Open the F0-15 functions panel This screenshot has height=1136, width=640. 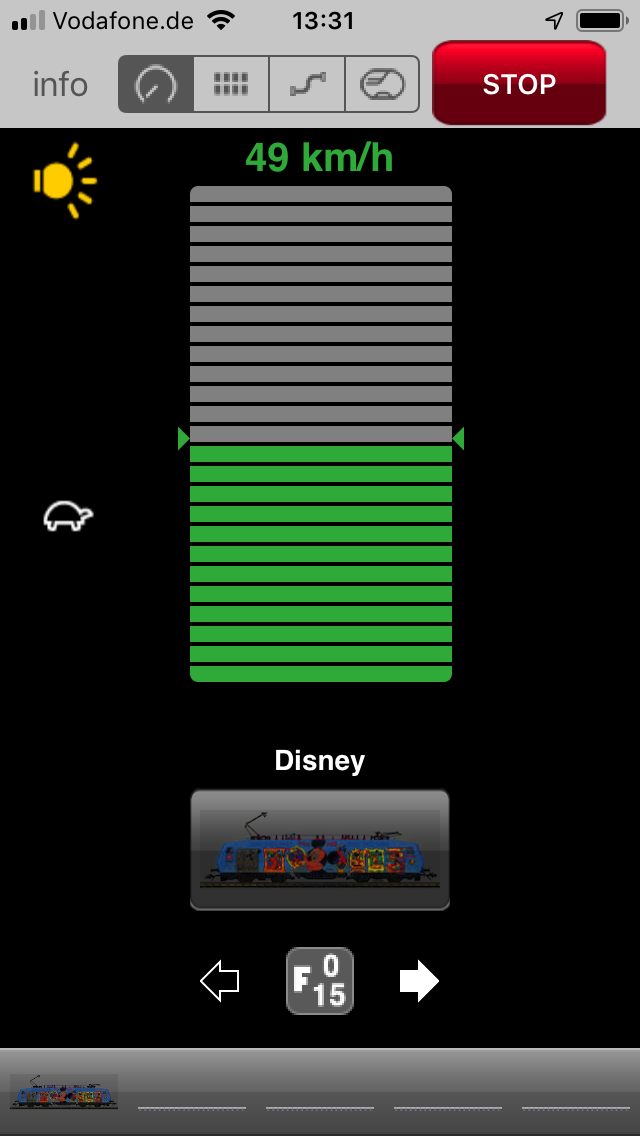pos(320,981)
